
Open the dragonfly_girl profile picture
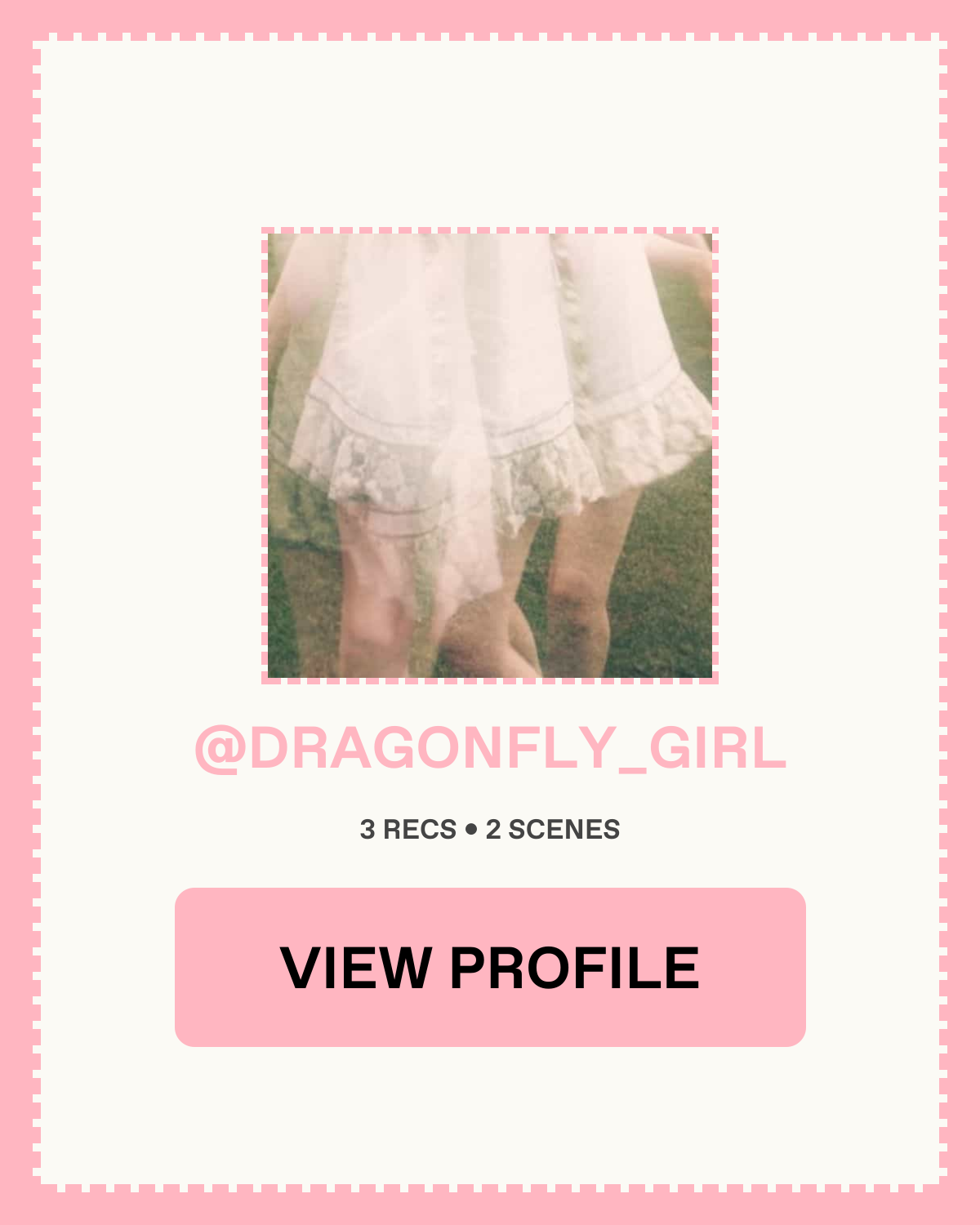click(490, 455)
